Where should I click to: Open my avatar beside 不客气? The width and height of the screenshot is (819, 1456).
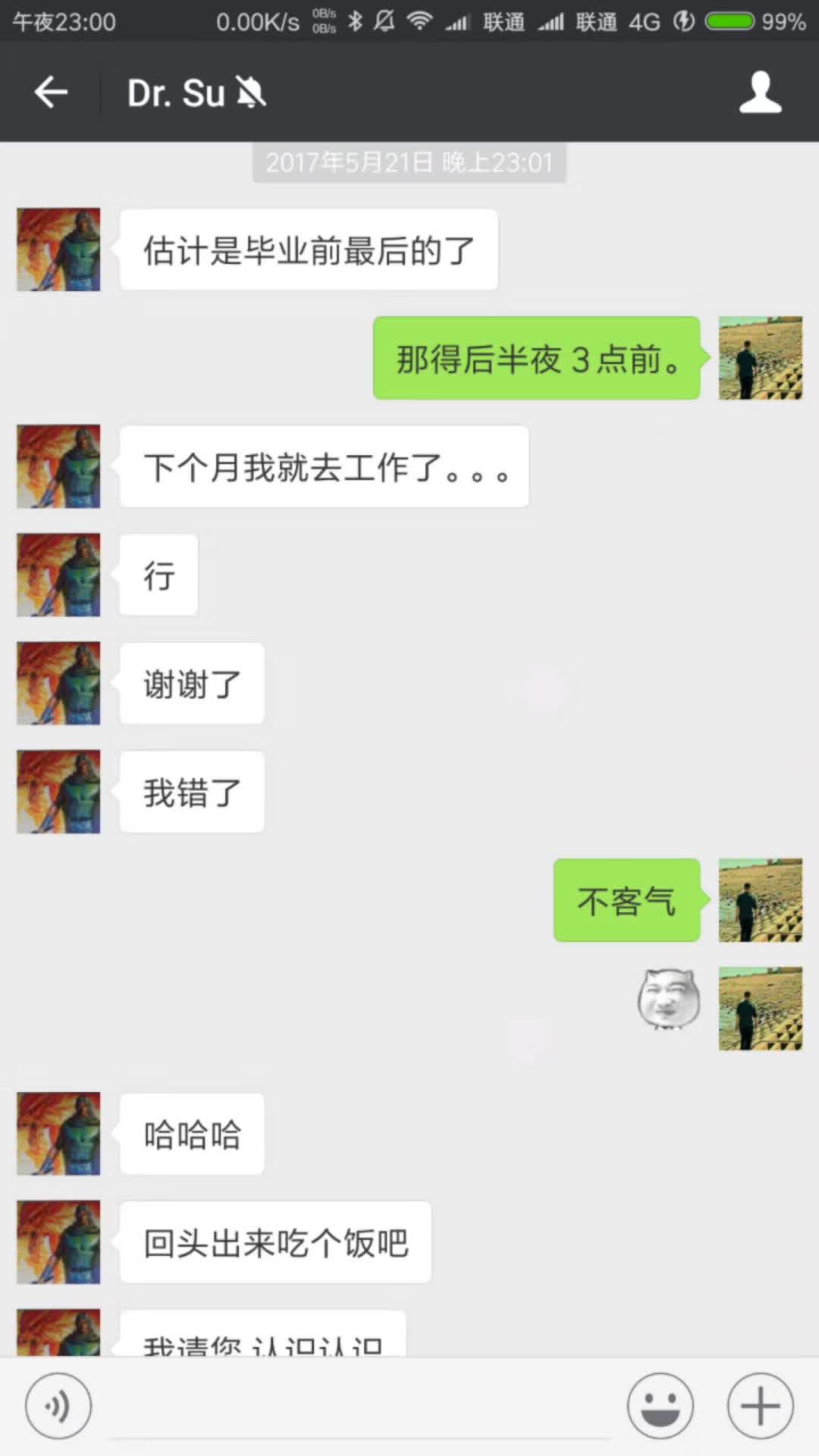click(x=760, y=900)
